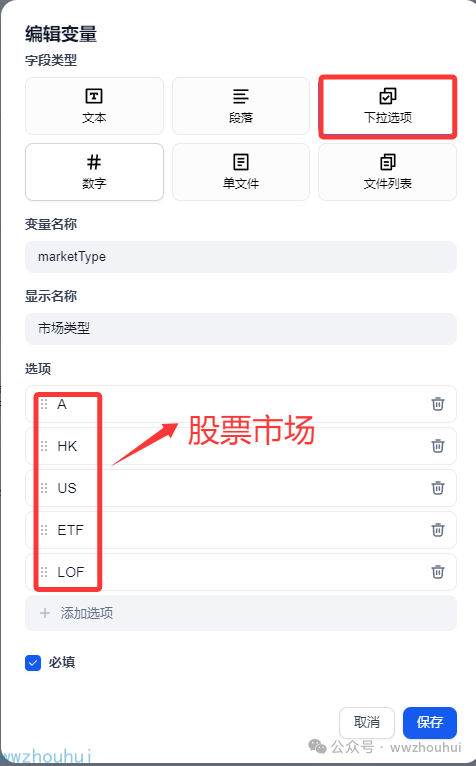The image size is (476, 766).
Task: Choose the 段落 field type
Action: pos(241,106)
